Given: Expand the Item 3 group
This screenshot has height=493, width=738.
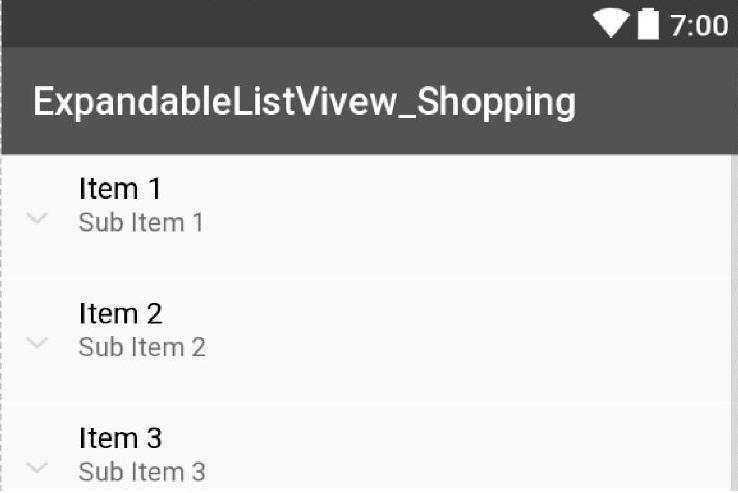Looking at the screenshot, I should [37, 467].
